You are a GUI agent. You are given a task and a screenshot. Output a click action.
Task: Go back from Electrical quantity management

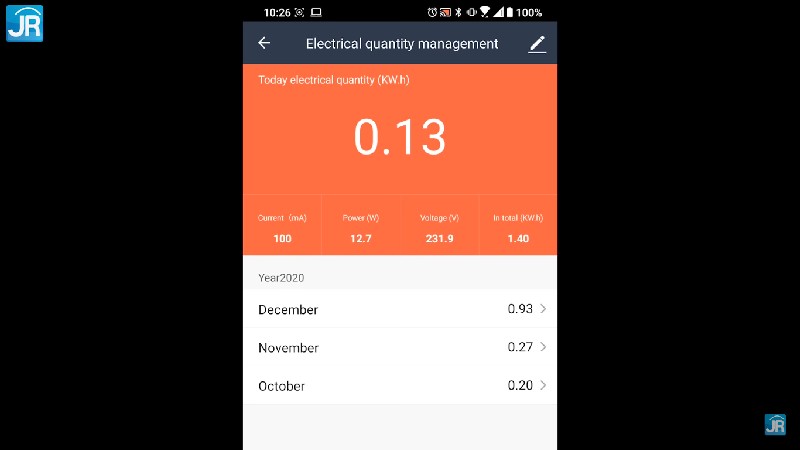point(264,43)
